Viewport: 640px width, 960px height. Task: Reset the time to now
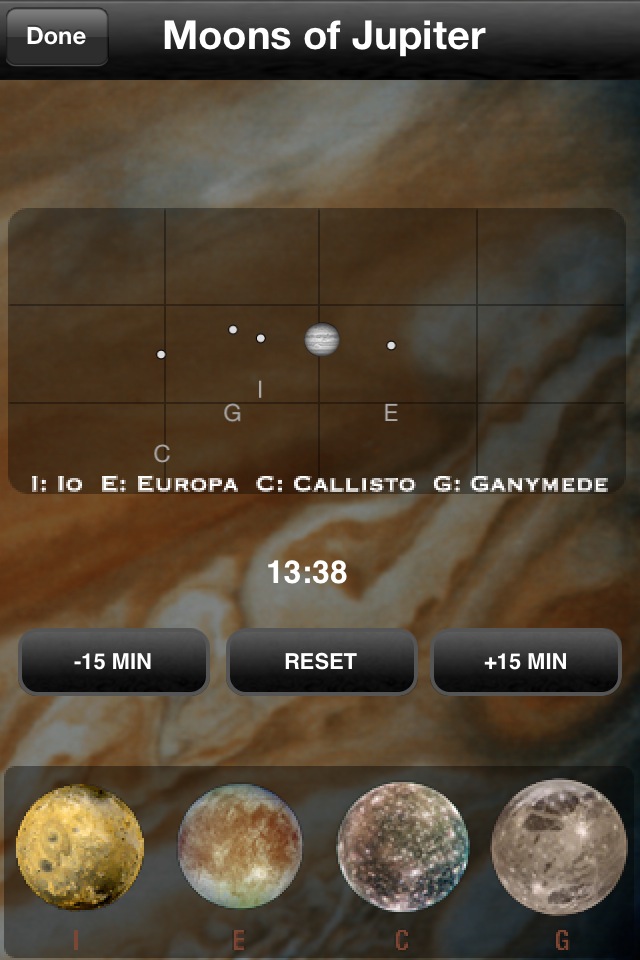(320, 661)
